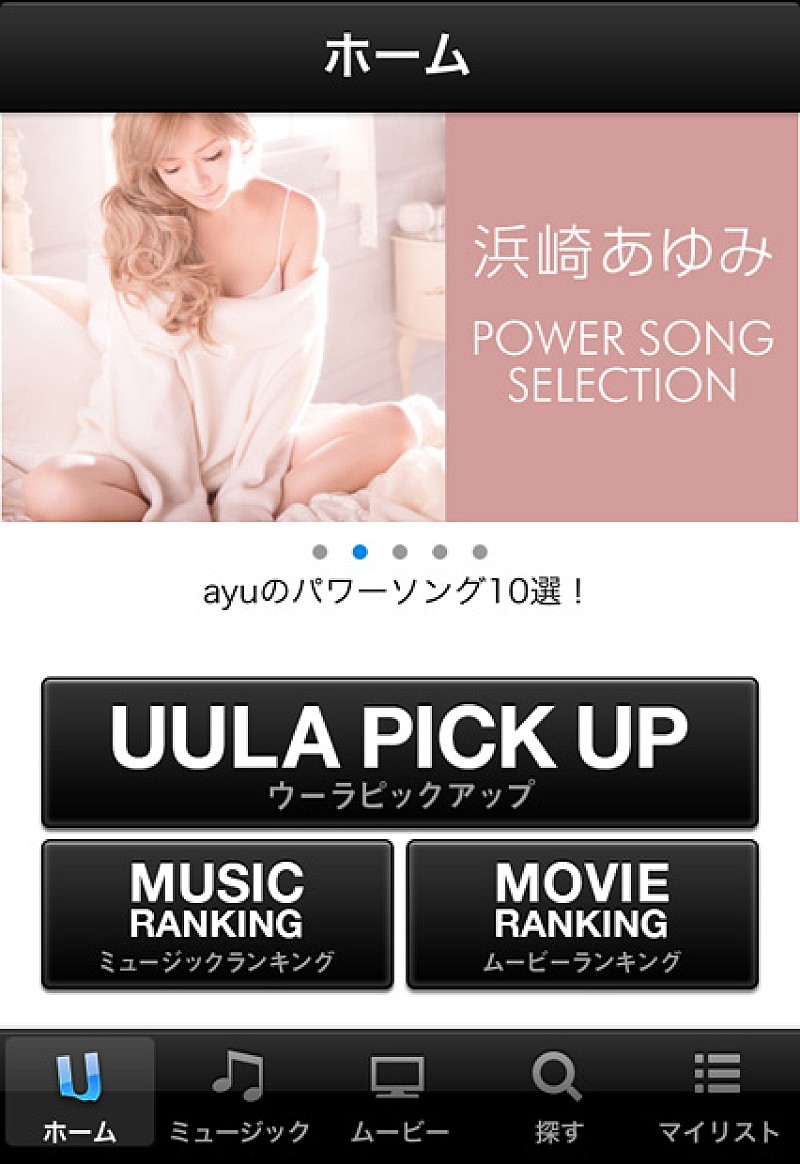Open UULA PICK UP

(400, 752)
